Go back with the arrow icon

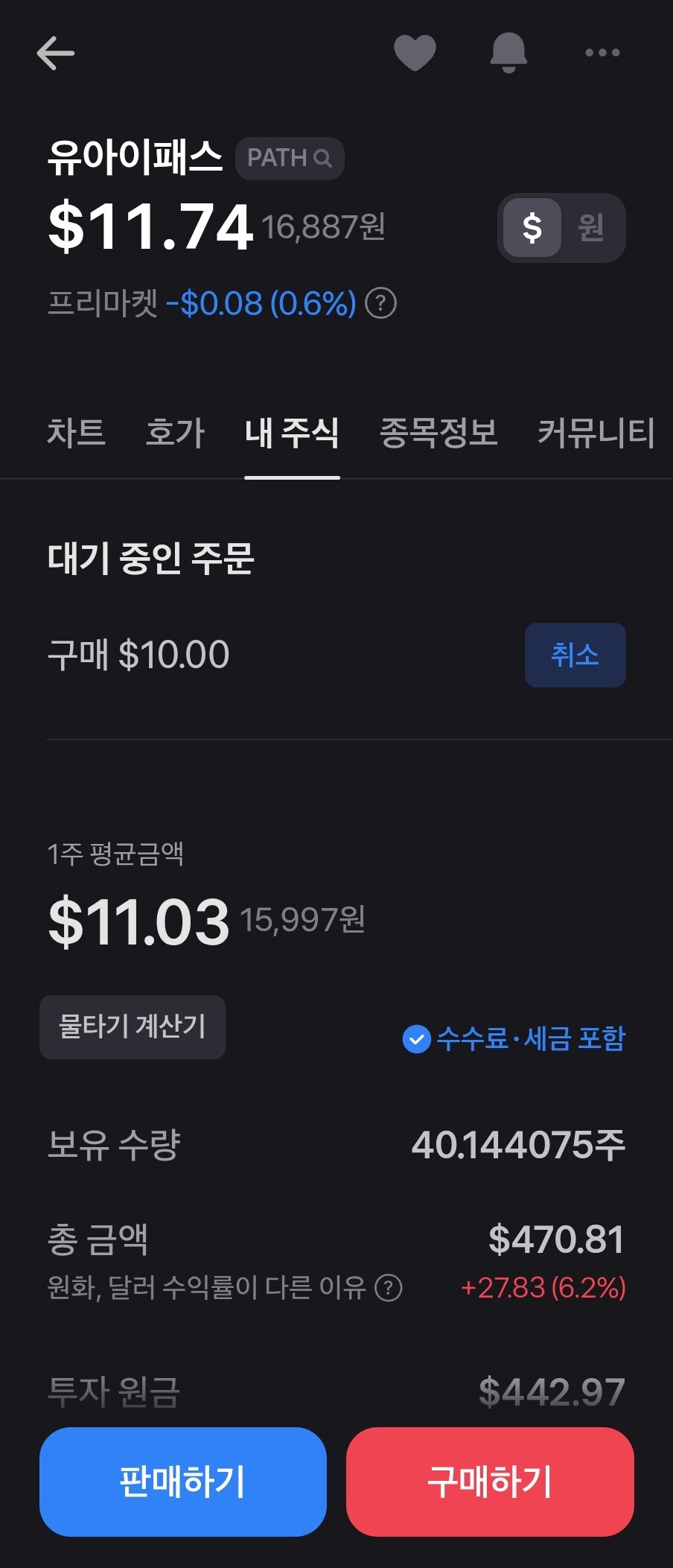56,53
